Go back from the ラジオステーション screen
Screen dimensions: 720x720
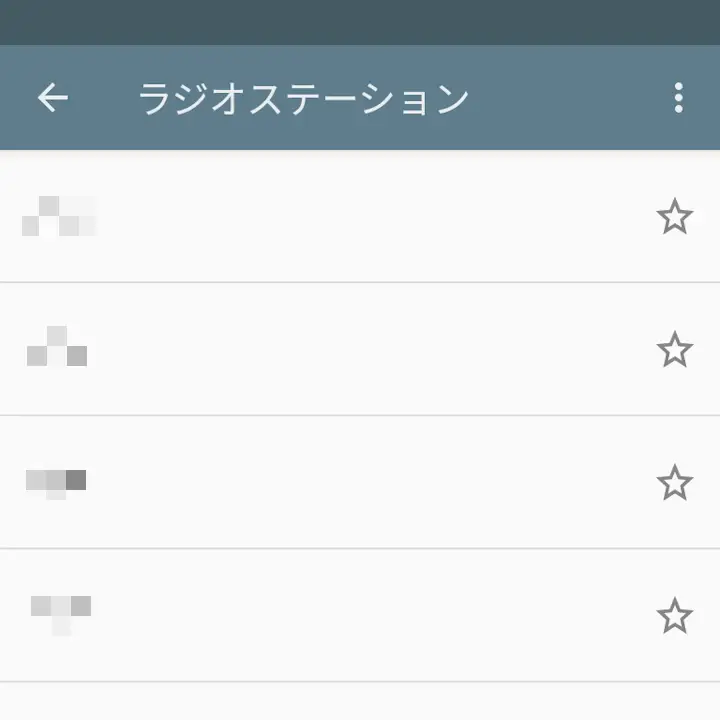coord(53,97)
